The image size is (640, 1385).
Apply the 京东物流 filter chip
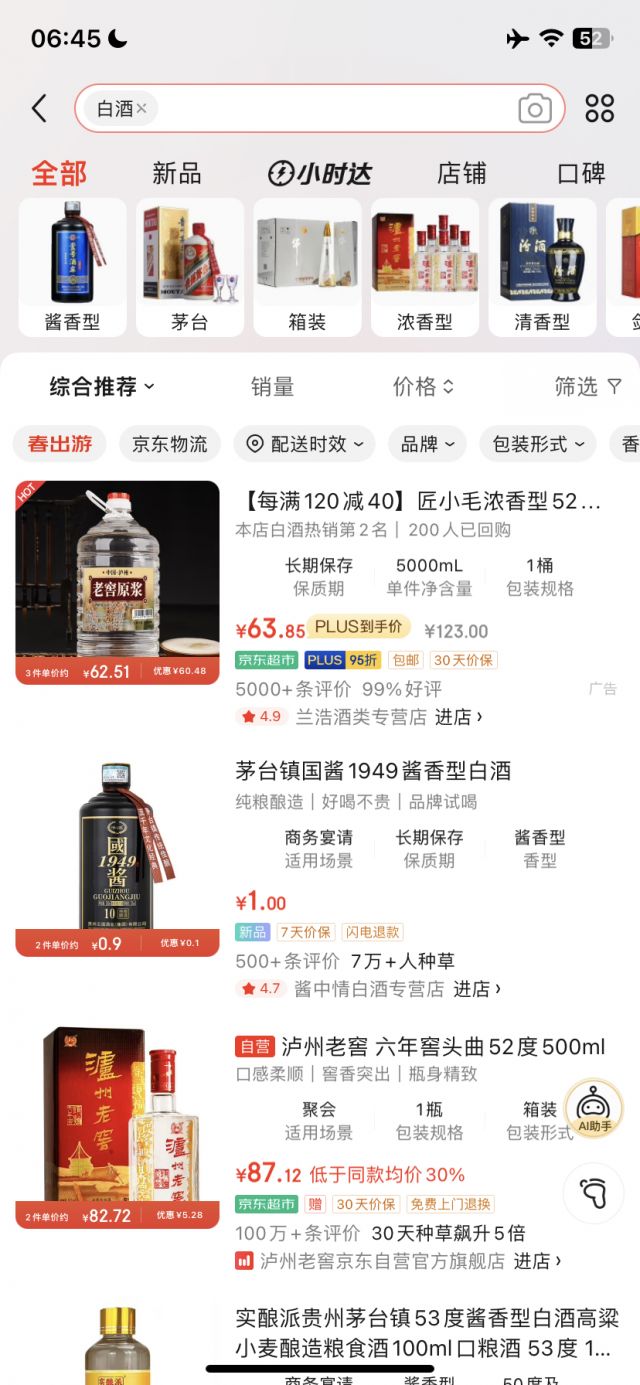169,444
